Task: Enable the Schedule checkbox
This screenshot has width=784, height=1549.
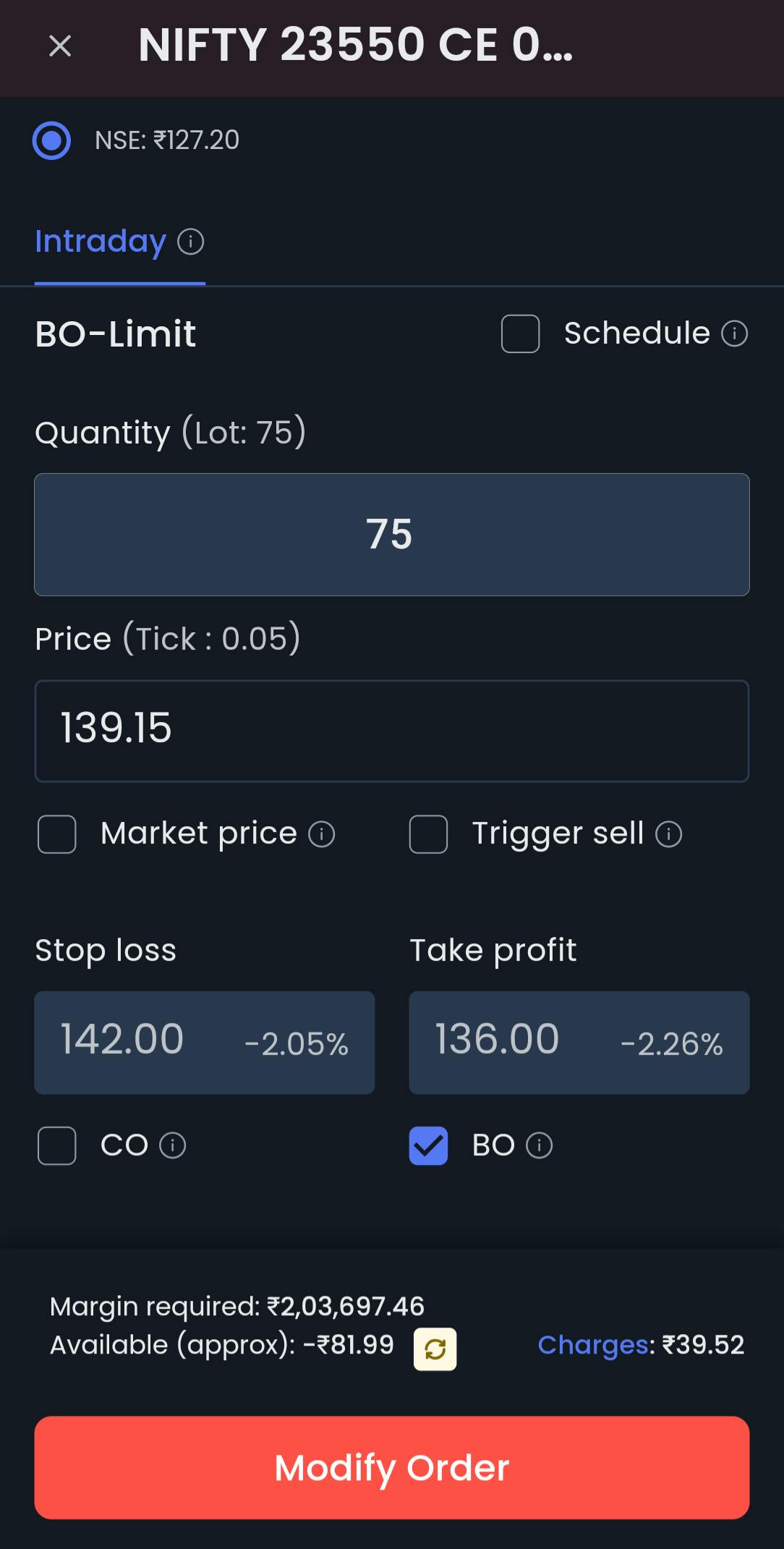Action: pyautogui.click(x=521, y=334)
